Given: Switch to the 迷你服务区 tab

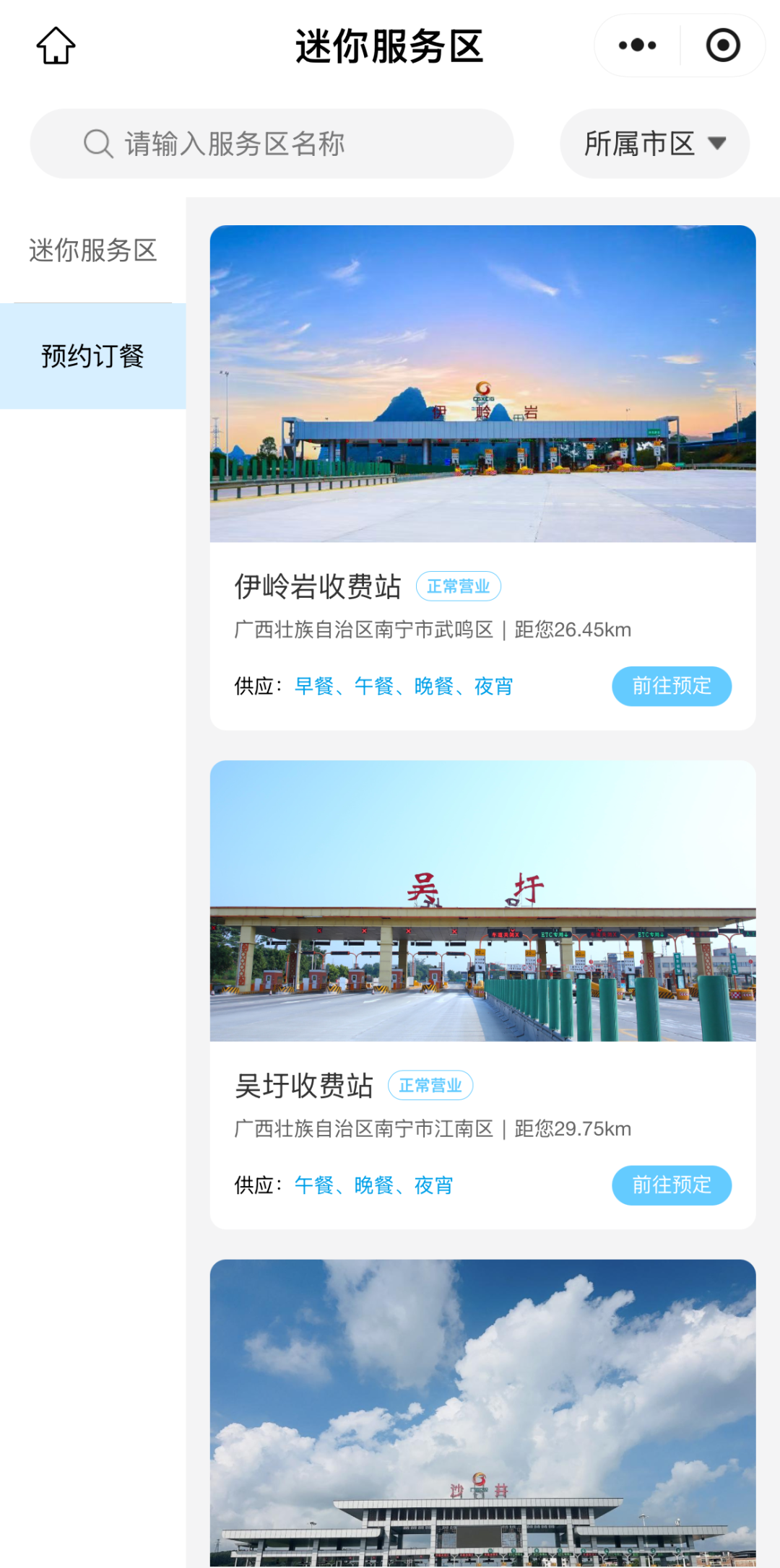Looking at the screenshot, I should pyautogui.click(x=92, y=251).
